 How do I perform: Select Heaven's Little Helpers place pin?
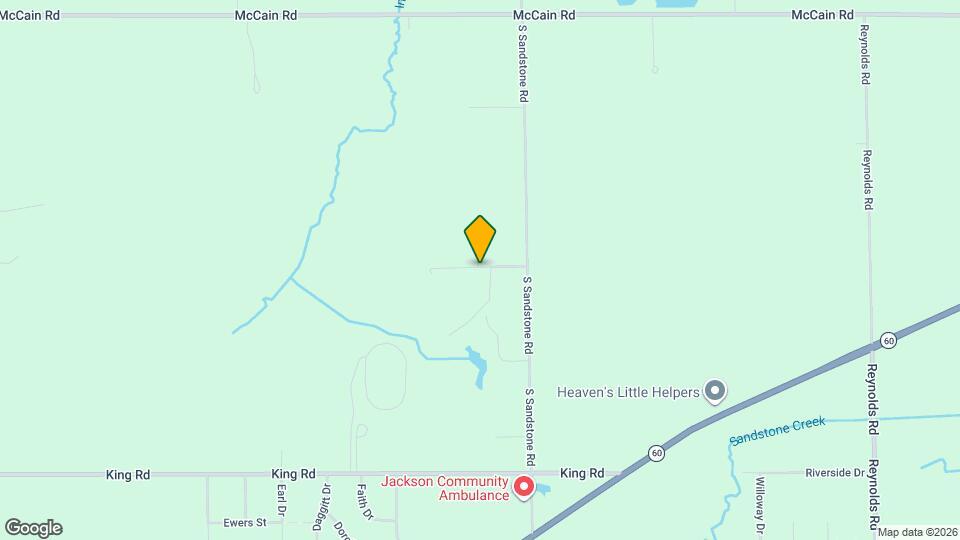point(714,391)
